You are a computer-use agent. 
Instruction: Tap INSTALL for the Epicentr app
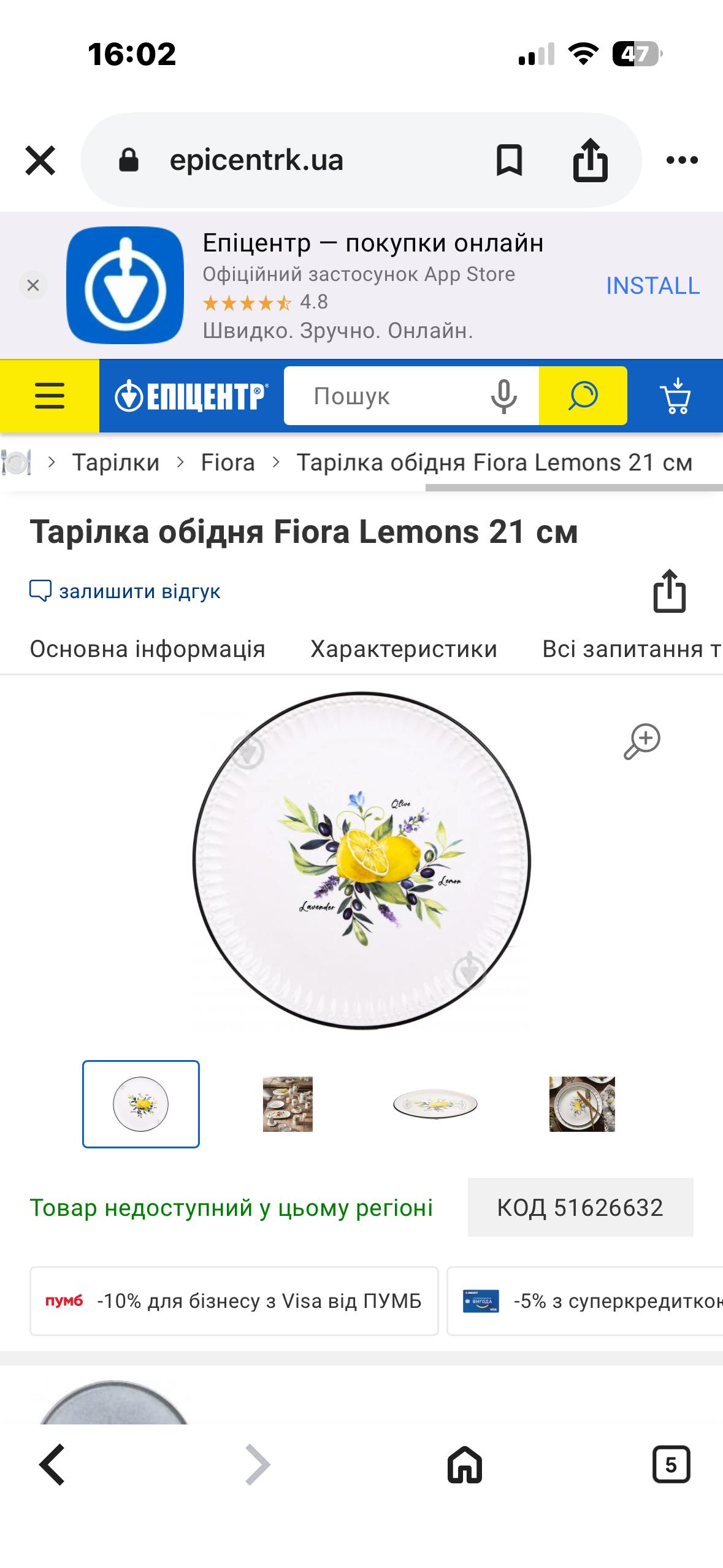coord(651,286)
